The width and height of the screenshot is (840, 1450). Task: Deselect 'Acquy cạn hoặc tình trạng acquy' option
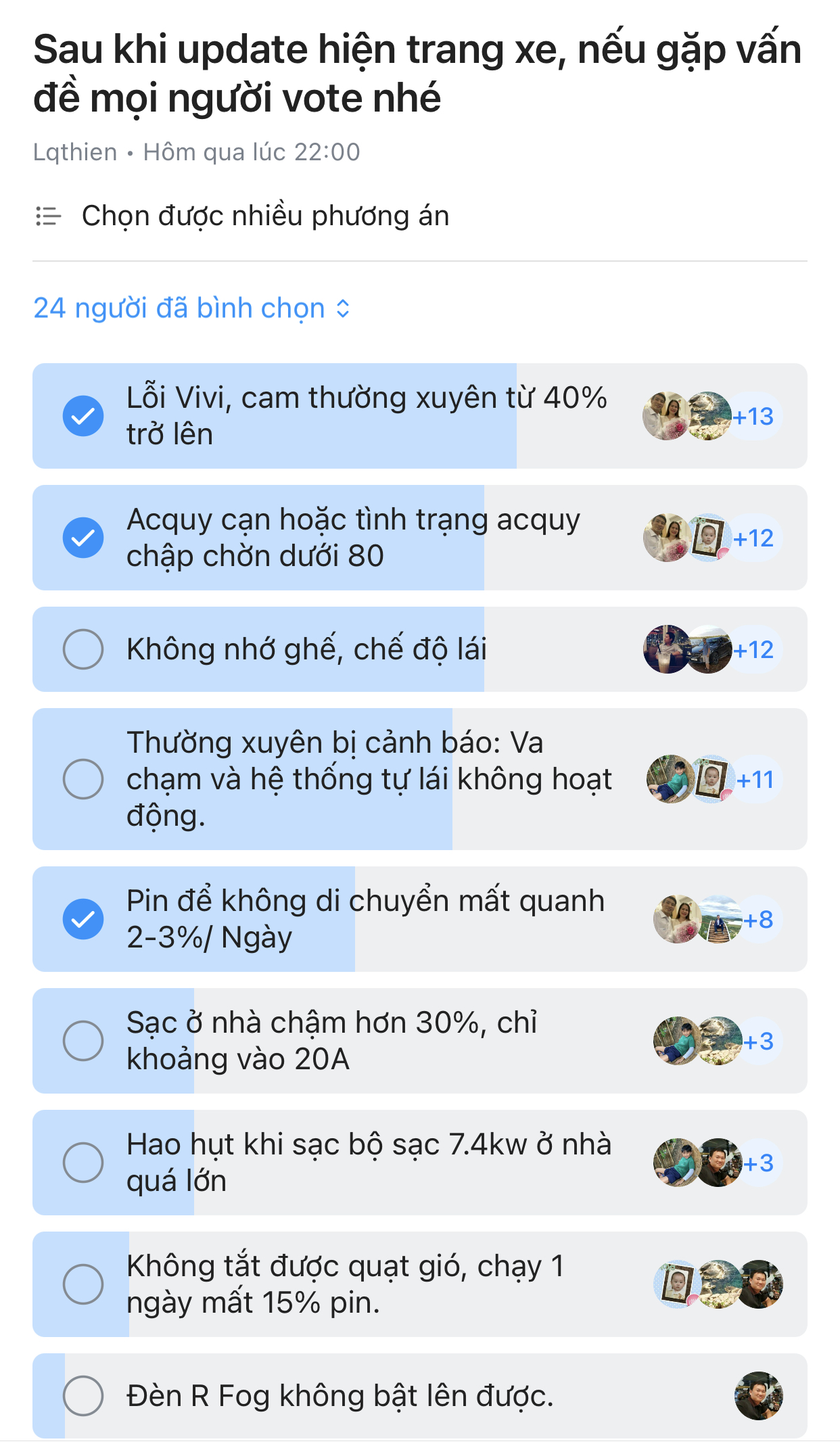point(83,538)
